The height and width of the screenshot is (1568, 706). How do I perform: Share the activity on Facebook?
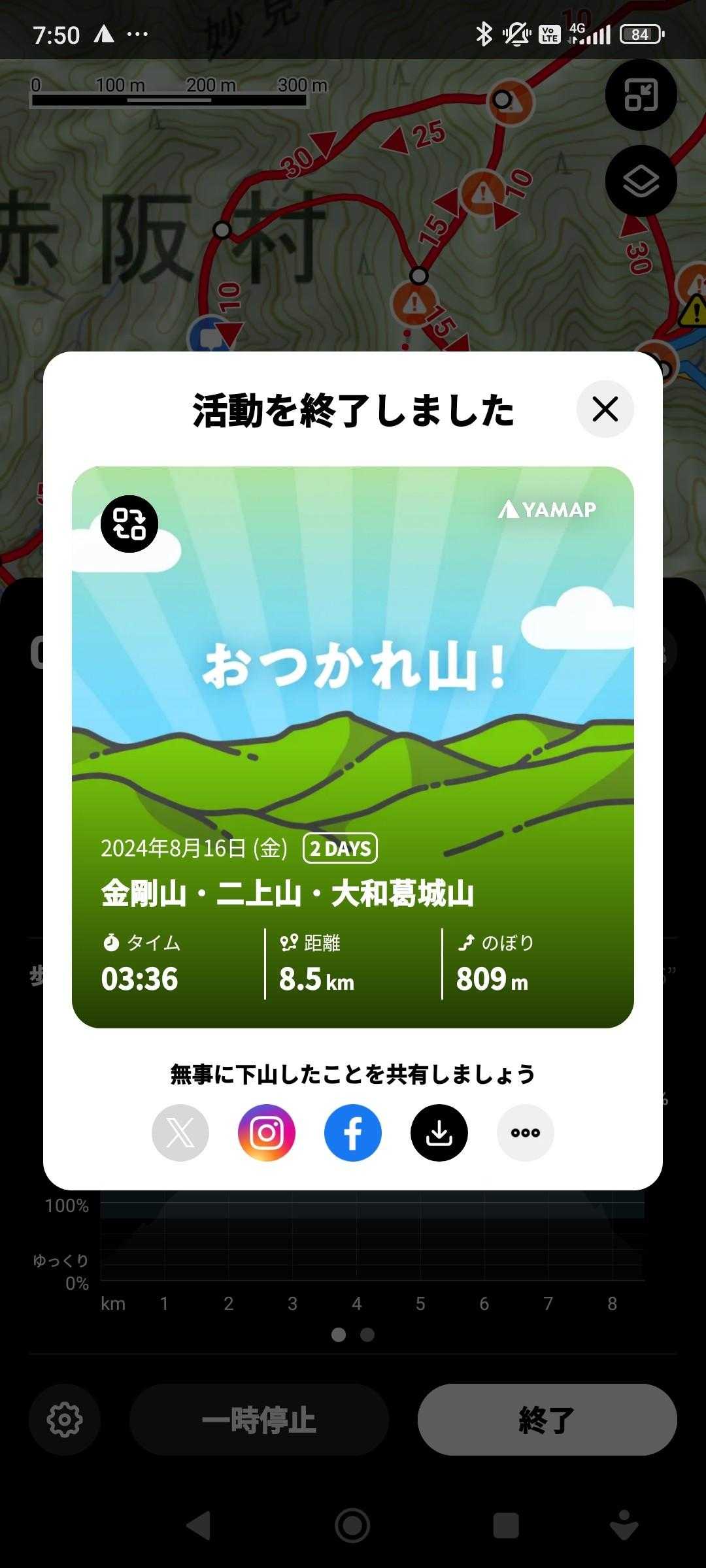click(353, 1133)
